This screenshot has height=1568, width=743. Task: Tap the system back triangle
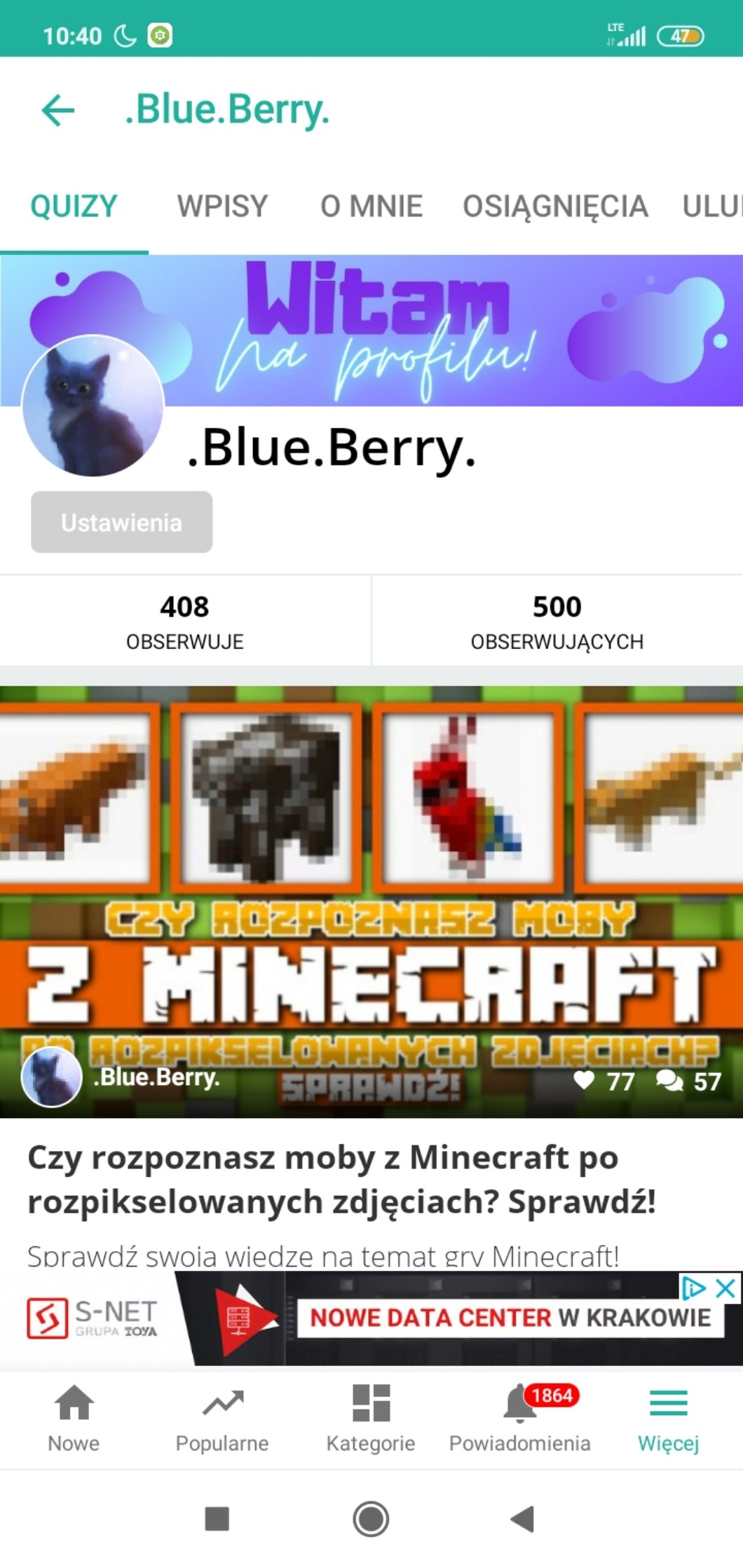pyautogui.click(x=523, y=1519)
